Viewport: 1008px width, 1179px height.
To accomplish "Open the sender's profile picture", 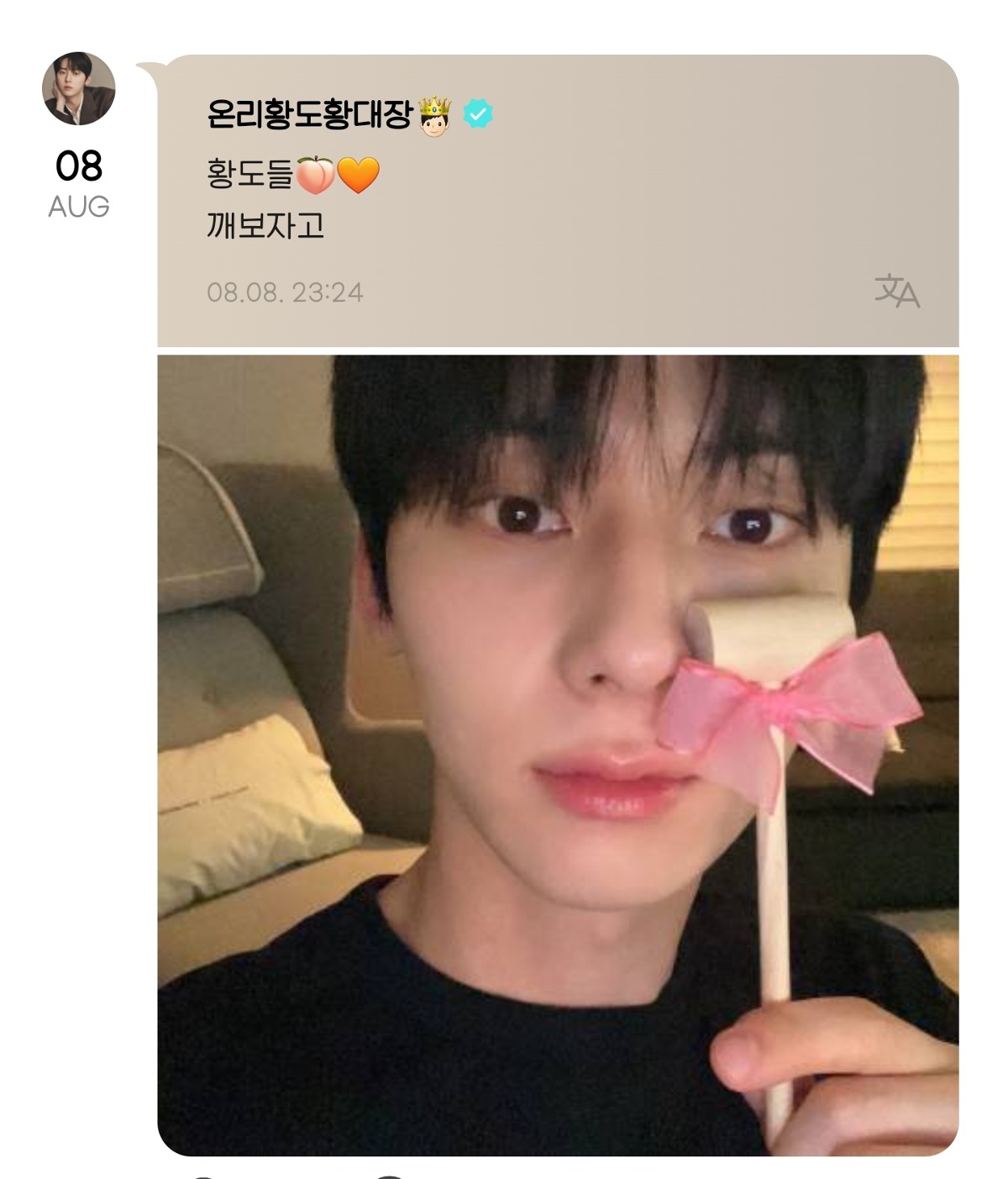I will coord(78,88).
